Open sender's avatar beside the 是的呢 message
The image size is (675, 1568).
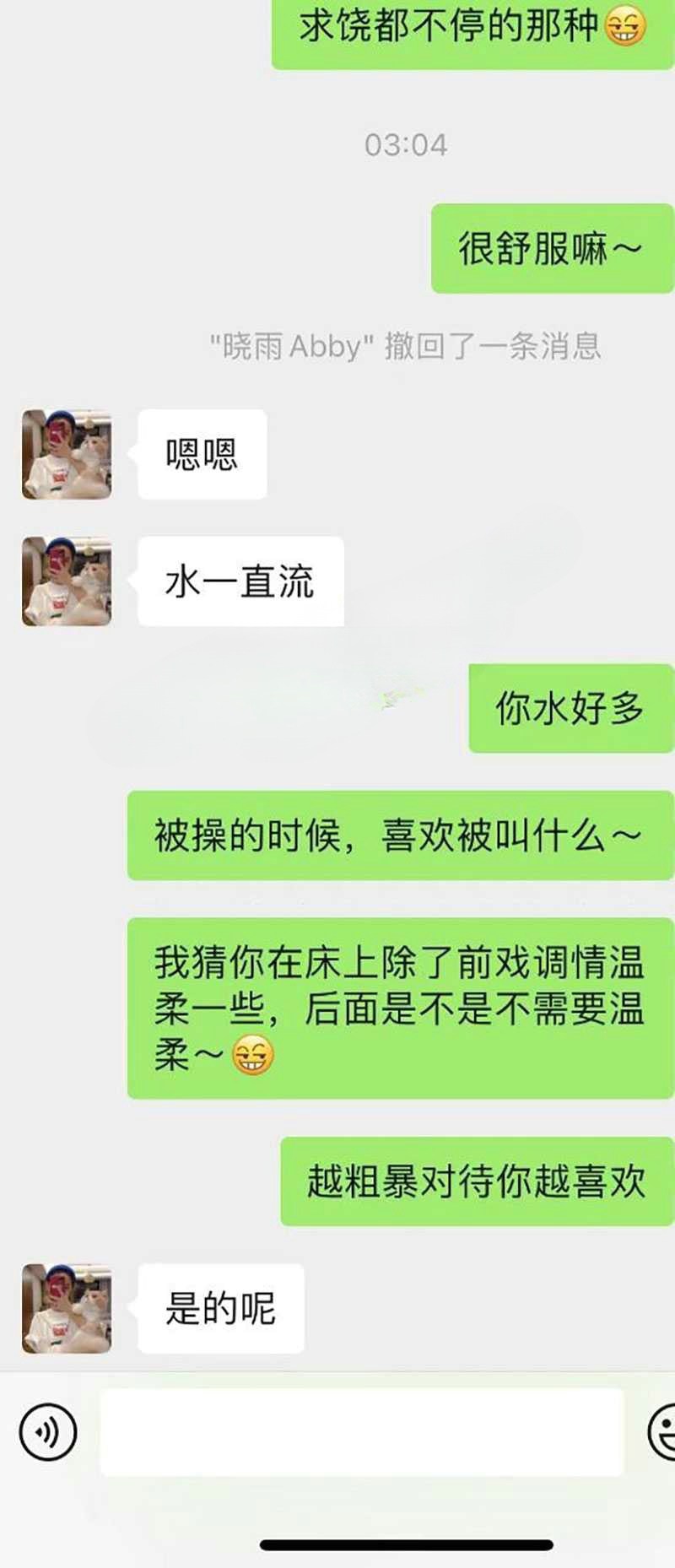coord(67,1308)
